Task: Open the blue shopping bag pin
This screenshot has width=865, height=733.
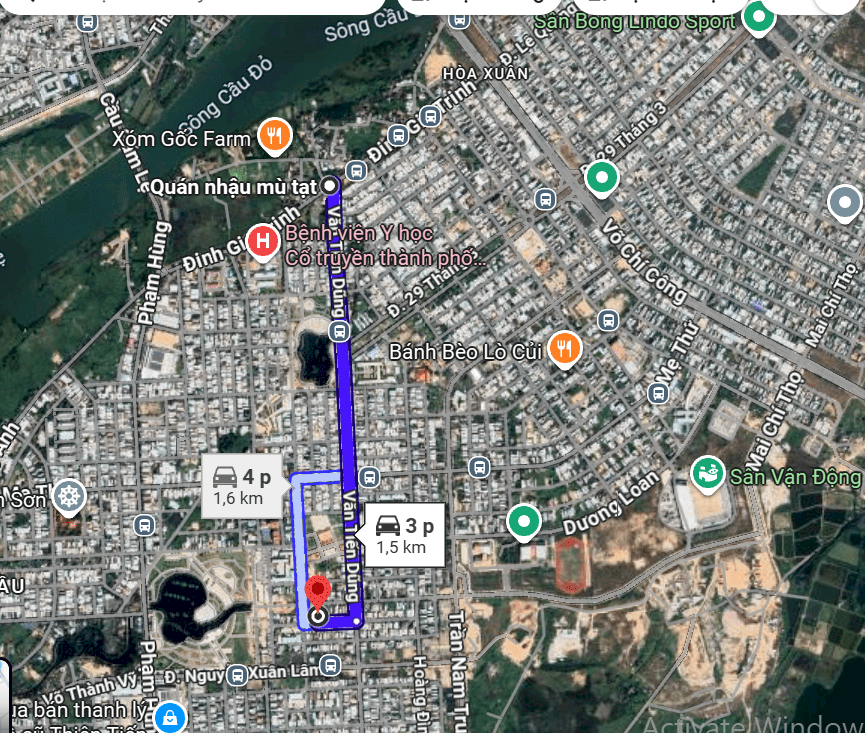Action: (170, 716)
